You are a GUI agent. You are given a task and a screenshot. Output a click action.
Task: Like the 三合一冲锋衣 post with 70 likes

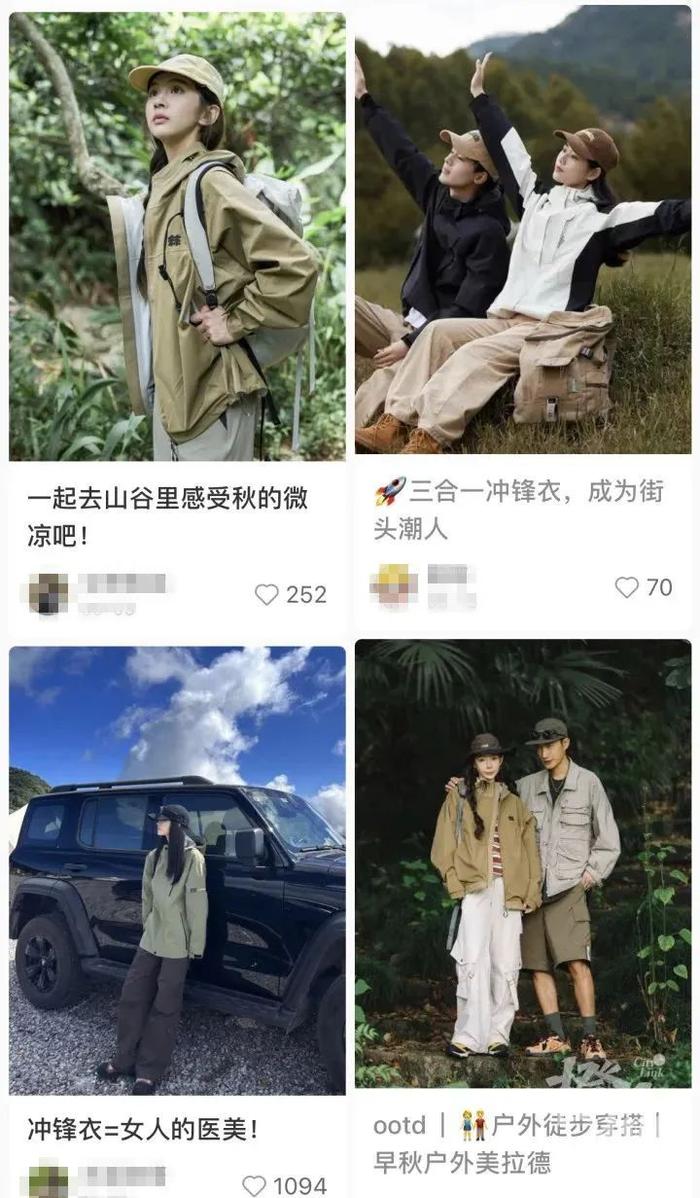[x=626, y=588]
